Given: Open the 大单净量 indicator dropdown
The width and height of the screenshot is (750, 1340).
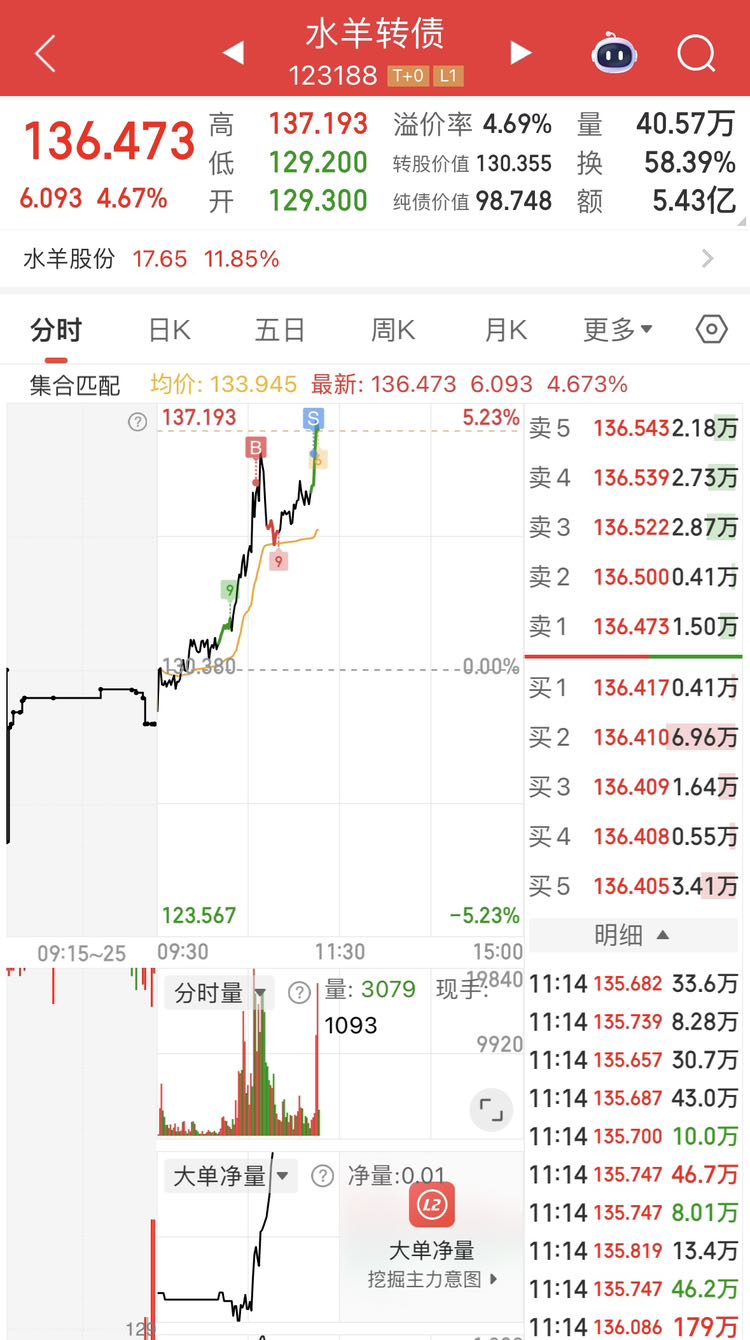Looking at the screenshot, I should tap(231, 1176).
